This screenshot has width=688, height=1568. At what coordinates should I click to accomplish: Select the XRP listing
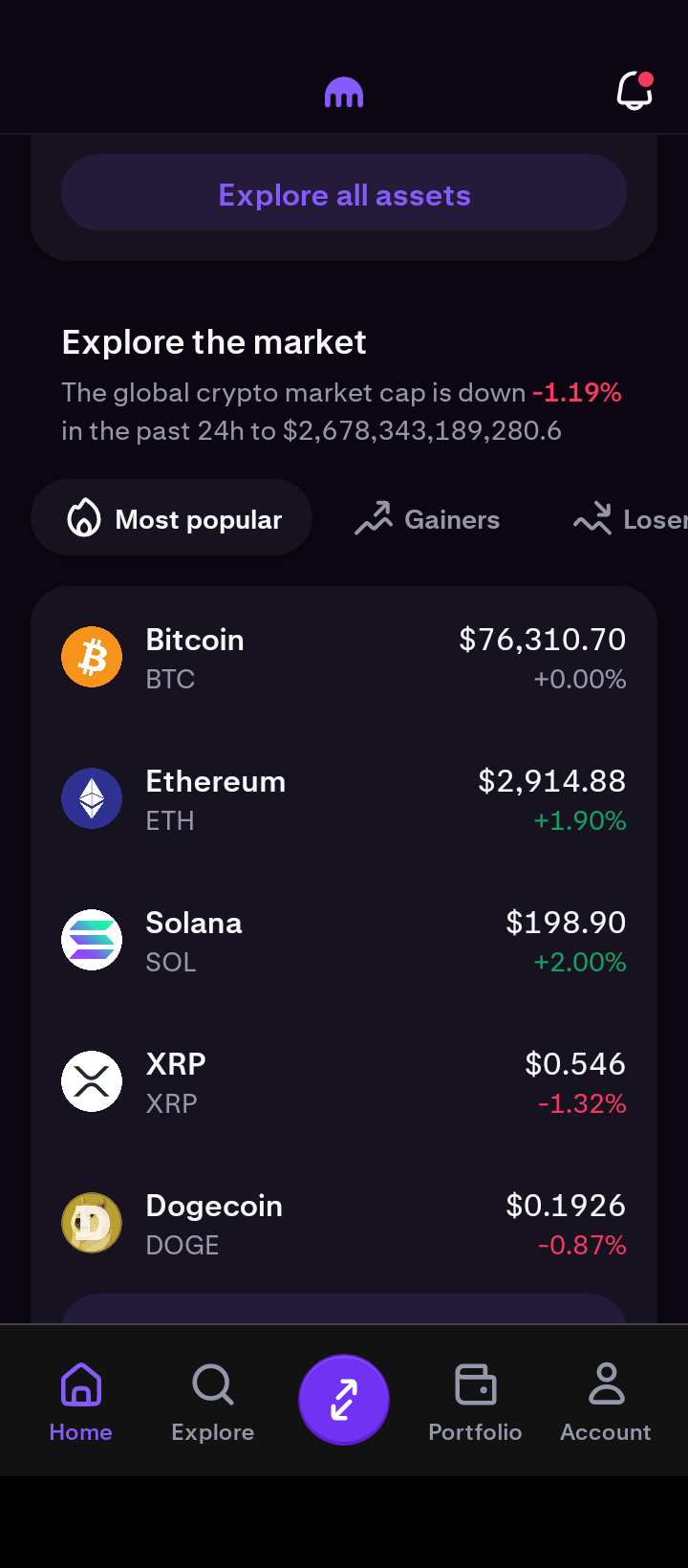tap(344, 1082)
